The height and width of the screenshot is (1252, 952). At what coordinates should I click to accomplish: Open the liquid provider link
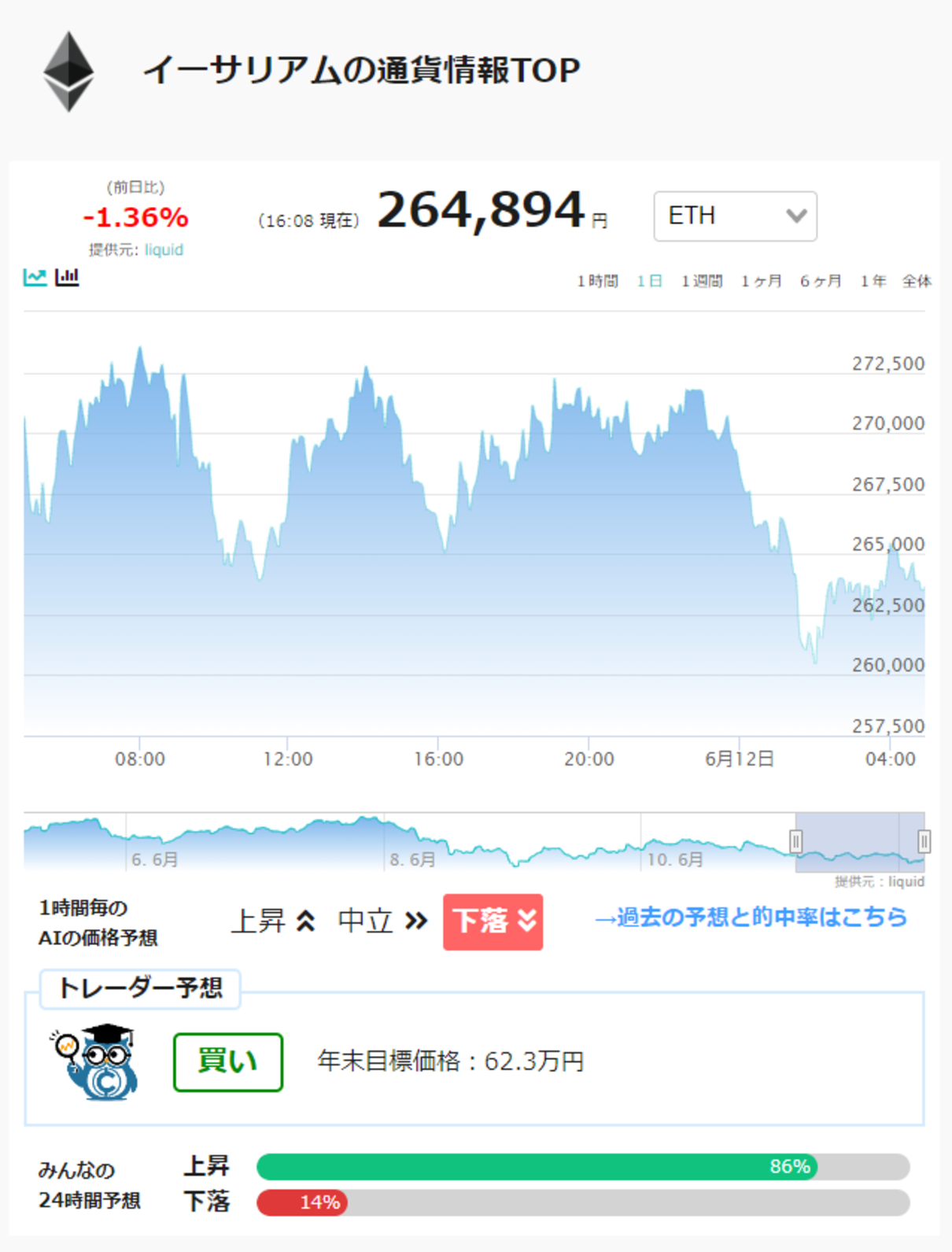tap(164, 249)
